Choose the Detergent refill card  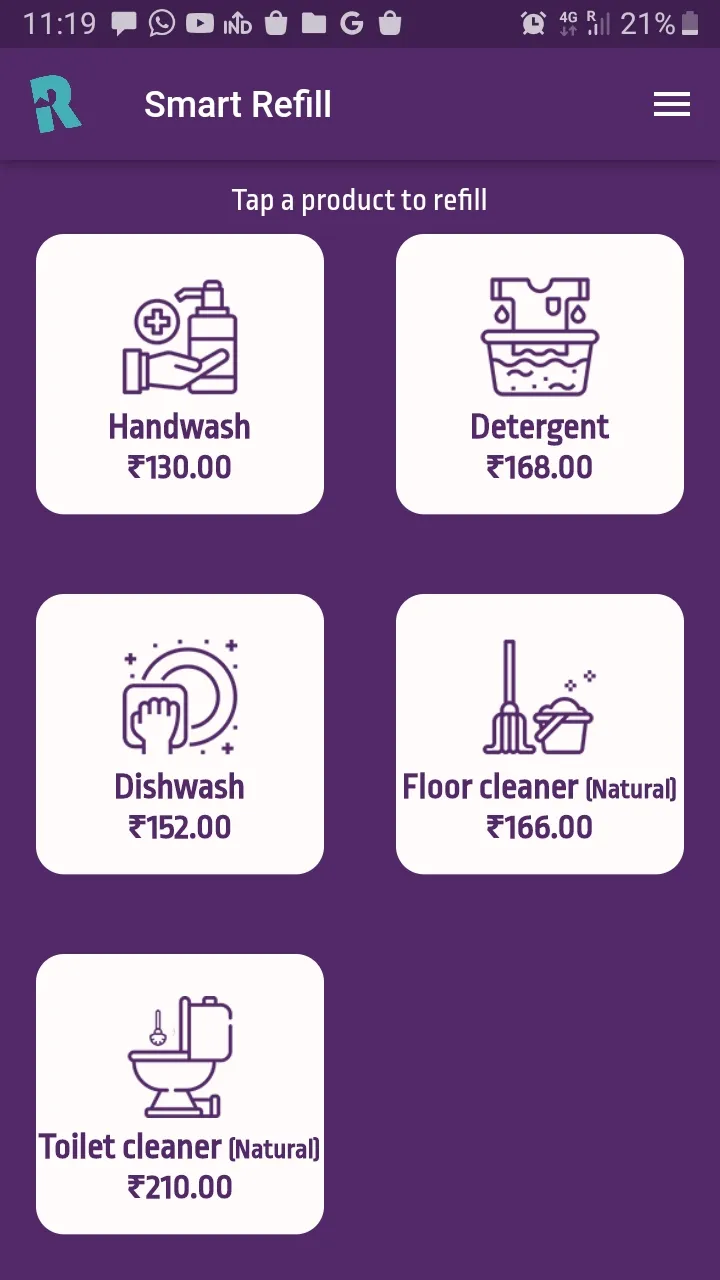(x=540, y=374)
